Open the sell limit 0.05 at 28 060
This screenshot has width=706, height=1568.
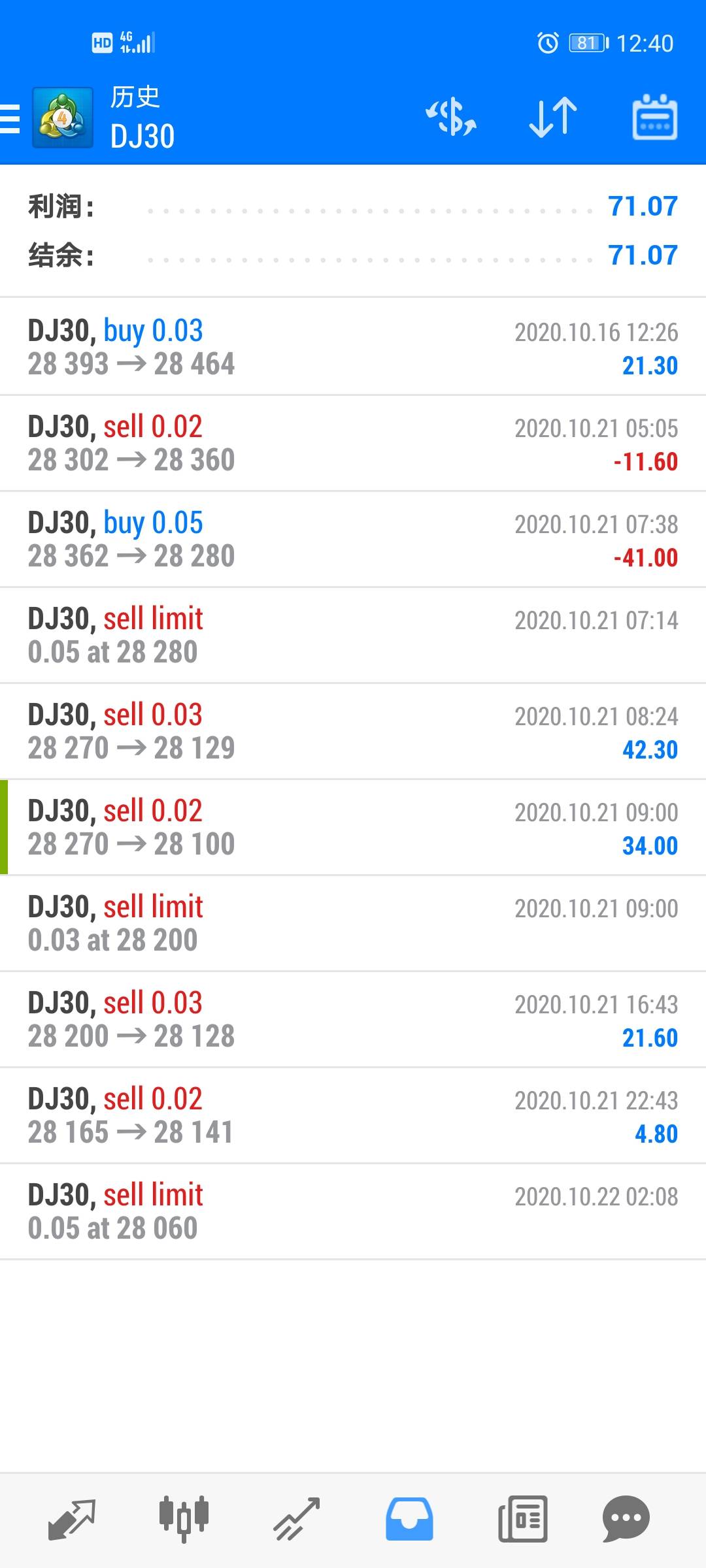click(353, 1211)
